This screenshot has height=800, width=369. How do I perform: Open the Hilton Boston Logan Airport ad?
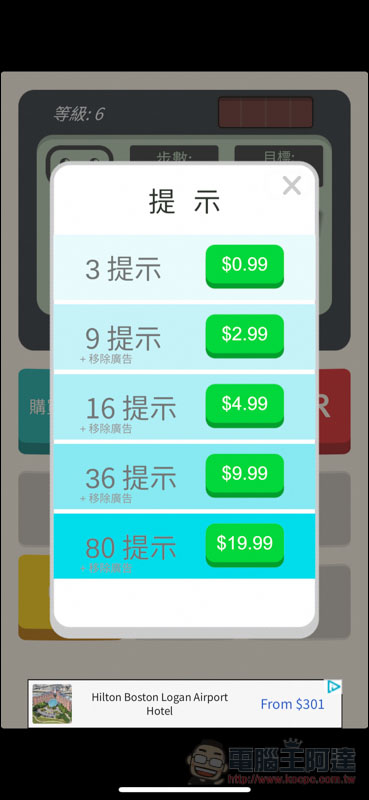(x=185, y=704)
